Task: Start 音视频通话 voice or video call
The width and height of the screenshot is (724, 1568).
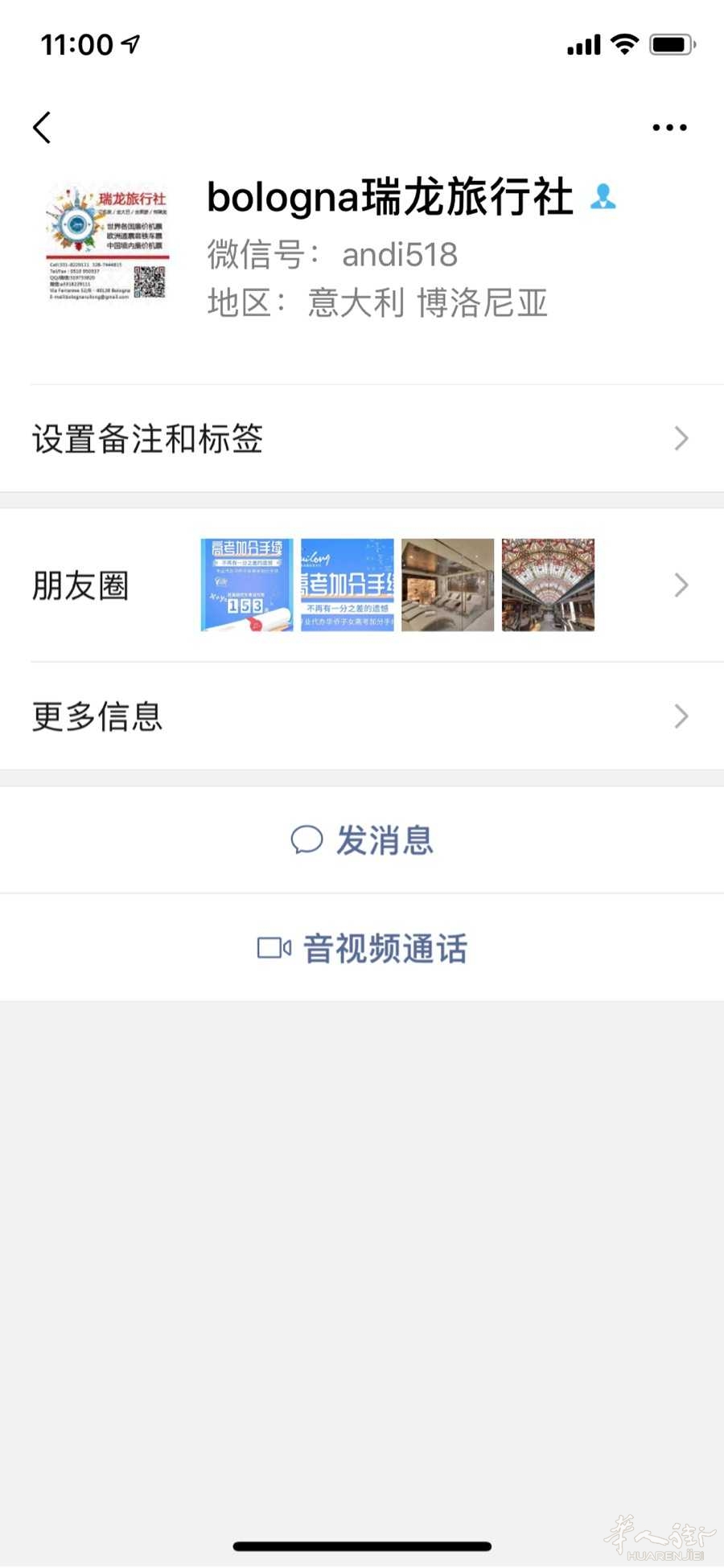Action: tap(362, 948)
